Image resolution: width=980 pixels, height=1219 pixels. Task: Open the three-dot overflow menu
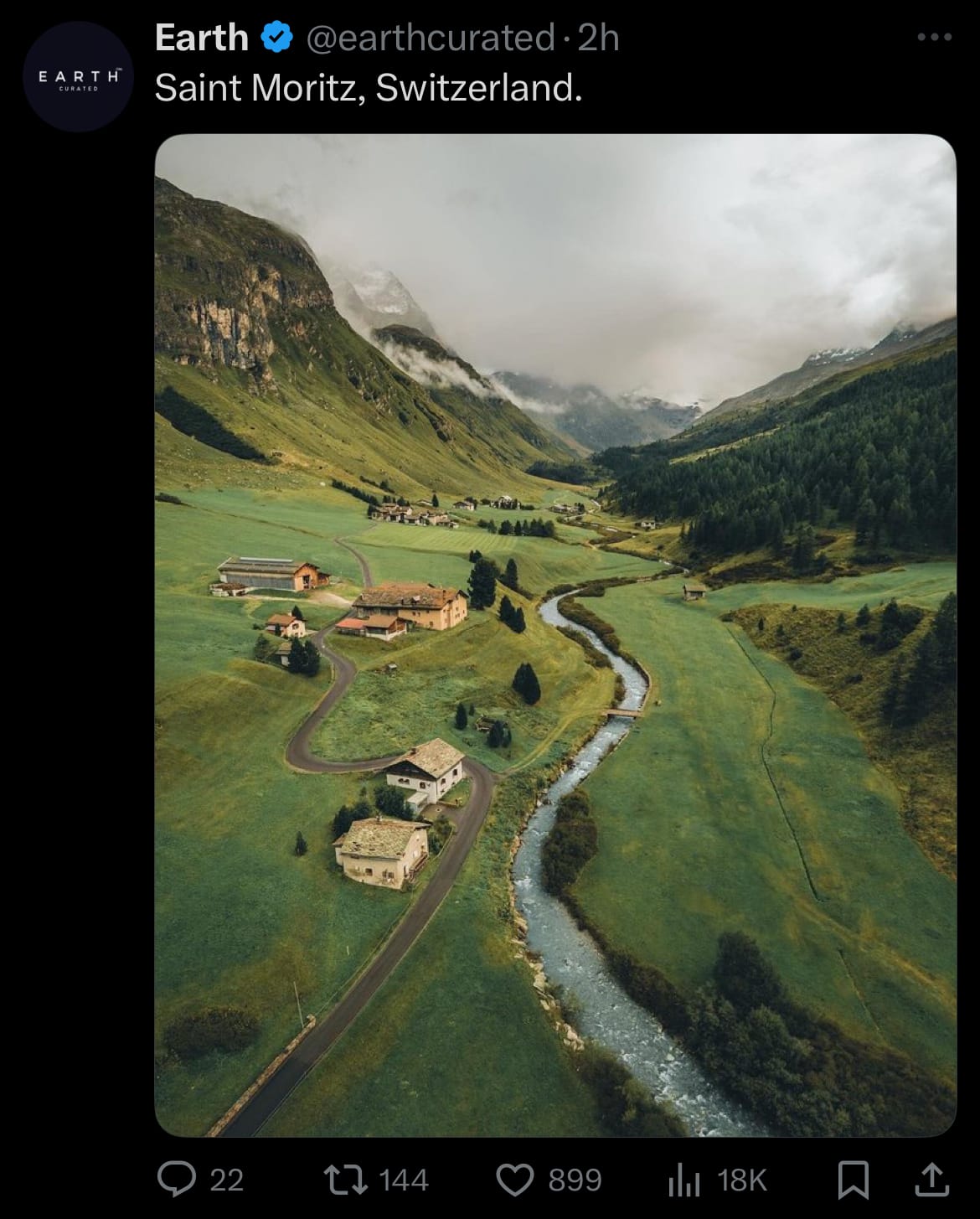[935, 37]
